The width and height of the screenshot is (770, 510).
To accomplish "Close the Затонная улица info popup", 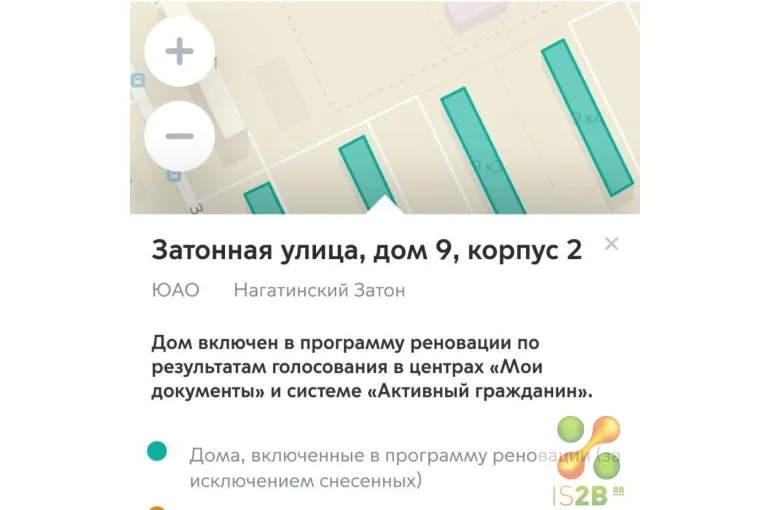I will 612,243.
